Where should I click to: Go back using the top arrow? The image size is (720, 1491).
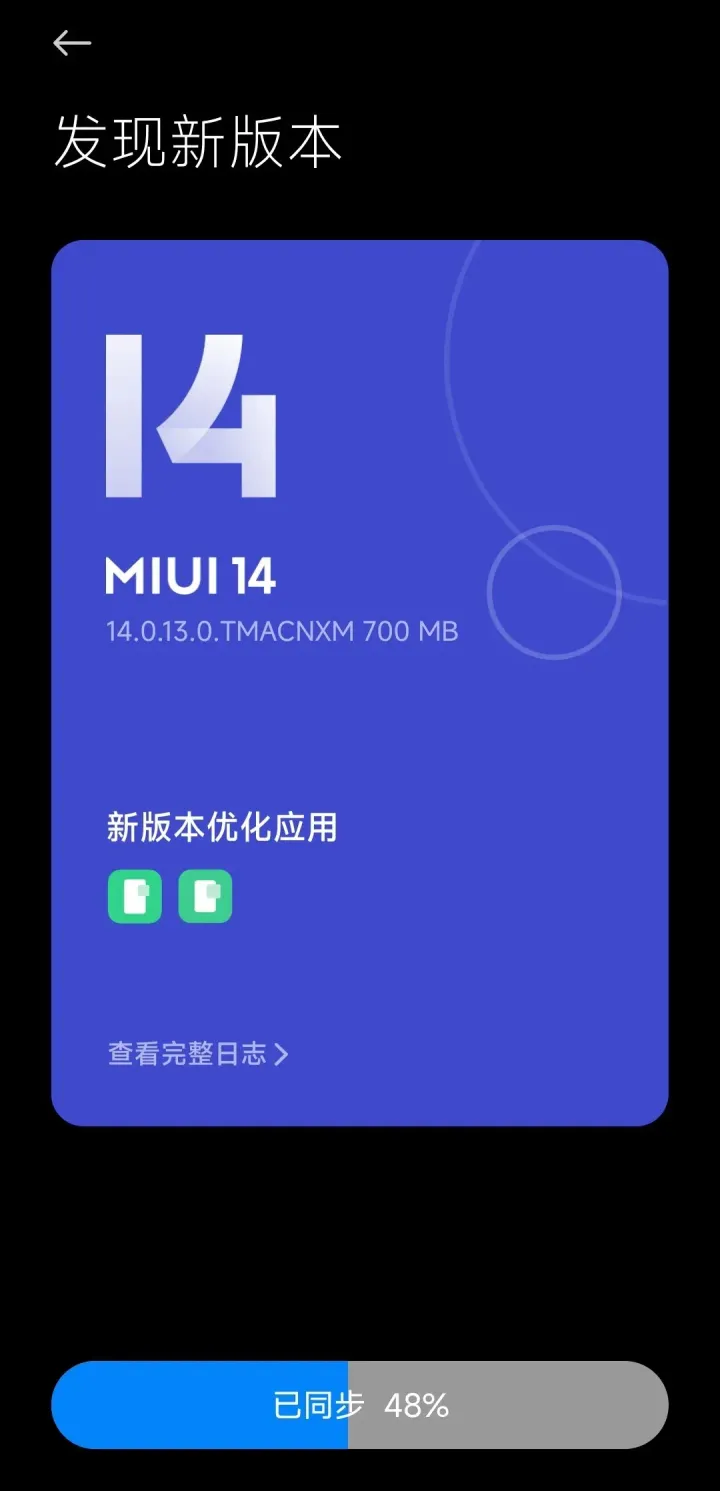click(x=72, y=43)
